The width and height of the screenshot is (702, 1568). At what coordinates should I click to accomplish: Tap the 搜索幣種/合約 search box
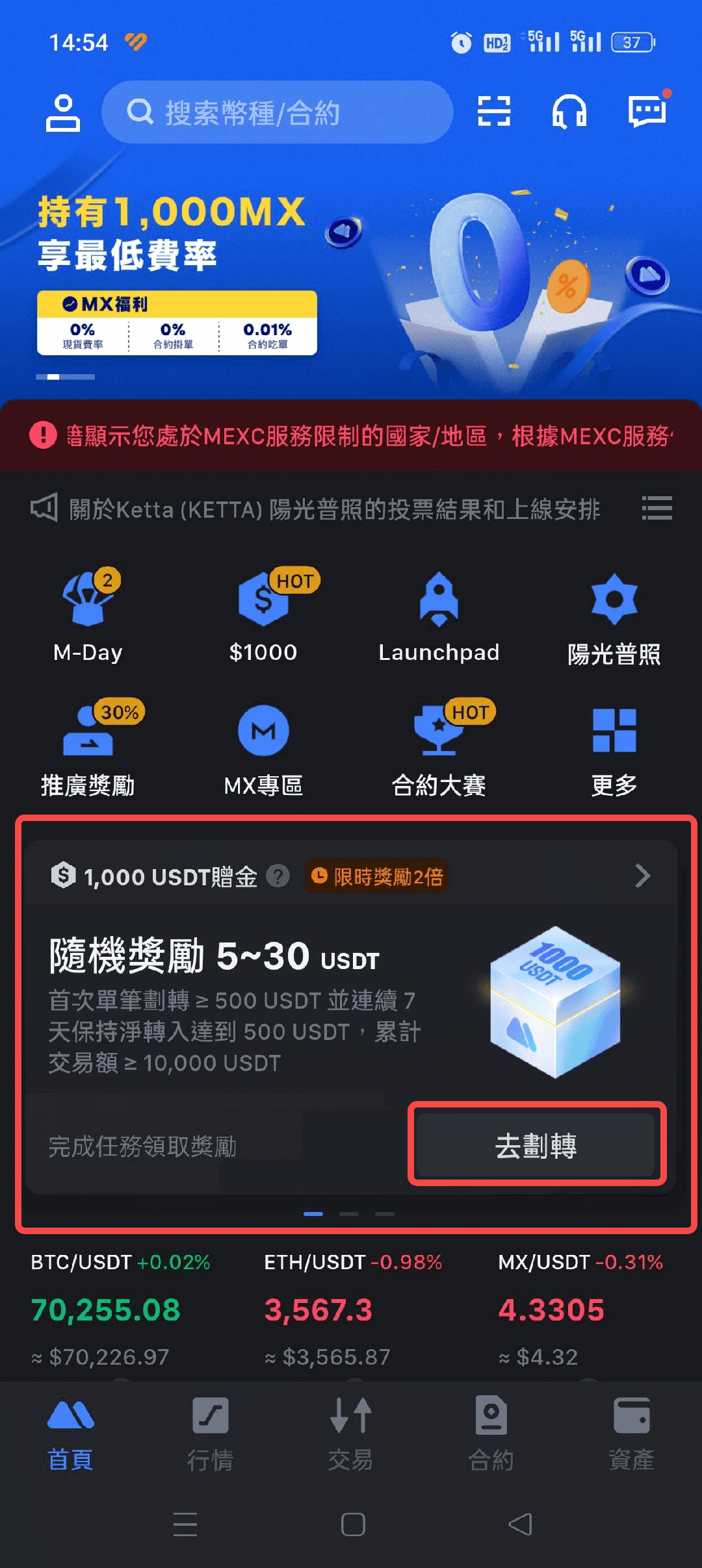pos(278,112)
